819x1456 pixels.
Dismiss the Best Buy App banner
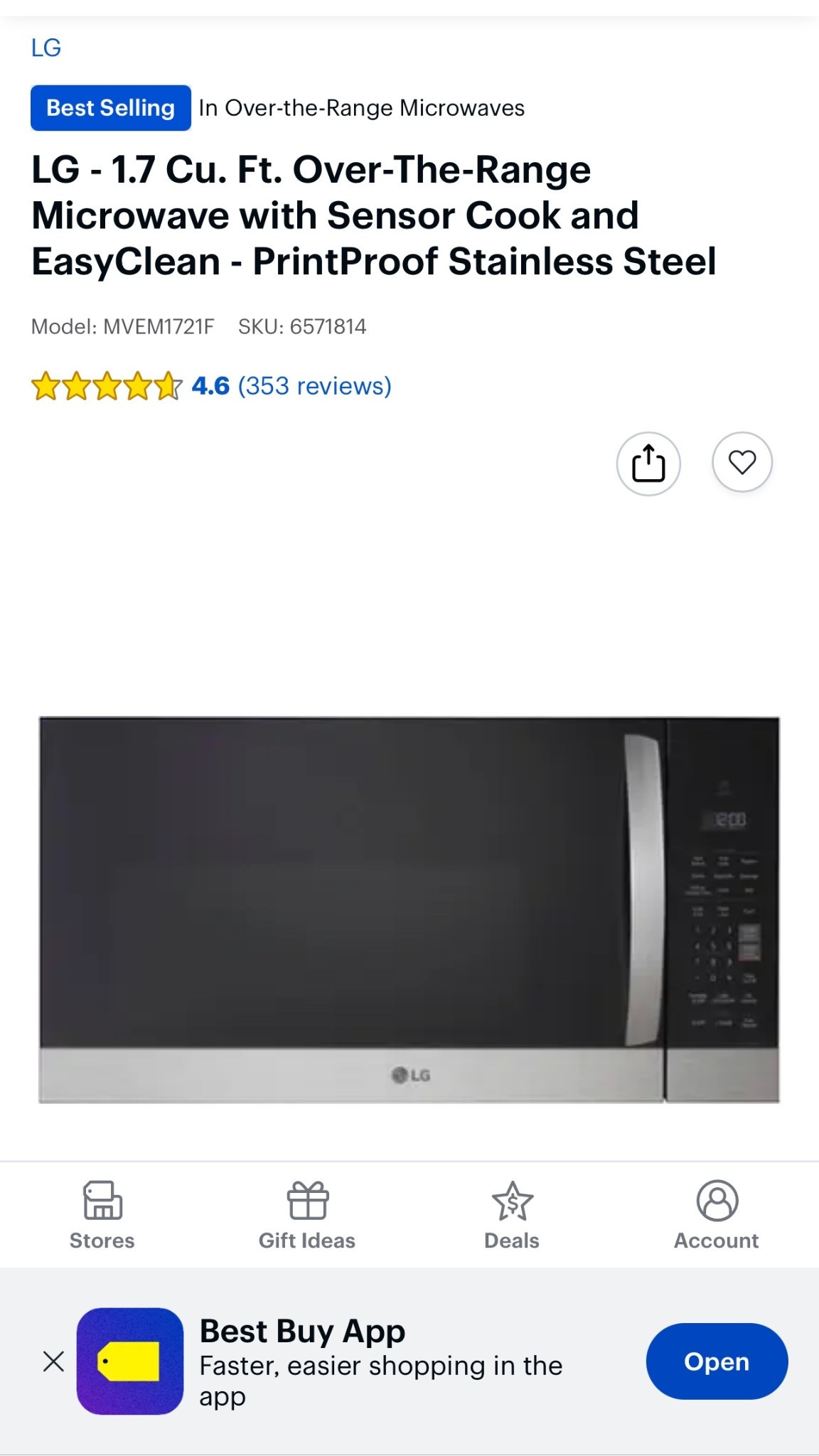click(53, 1361)
